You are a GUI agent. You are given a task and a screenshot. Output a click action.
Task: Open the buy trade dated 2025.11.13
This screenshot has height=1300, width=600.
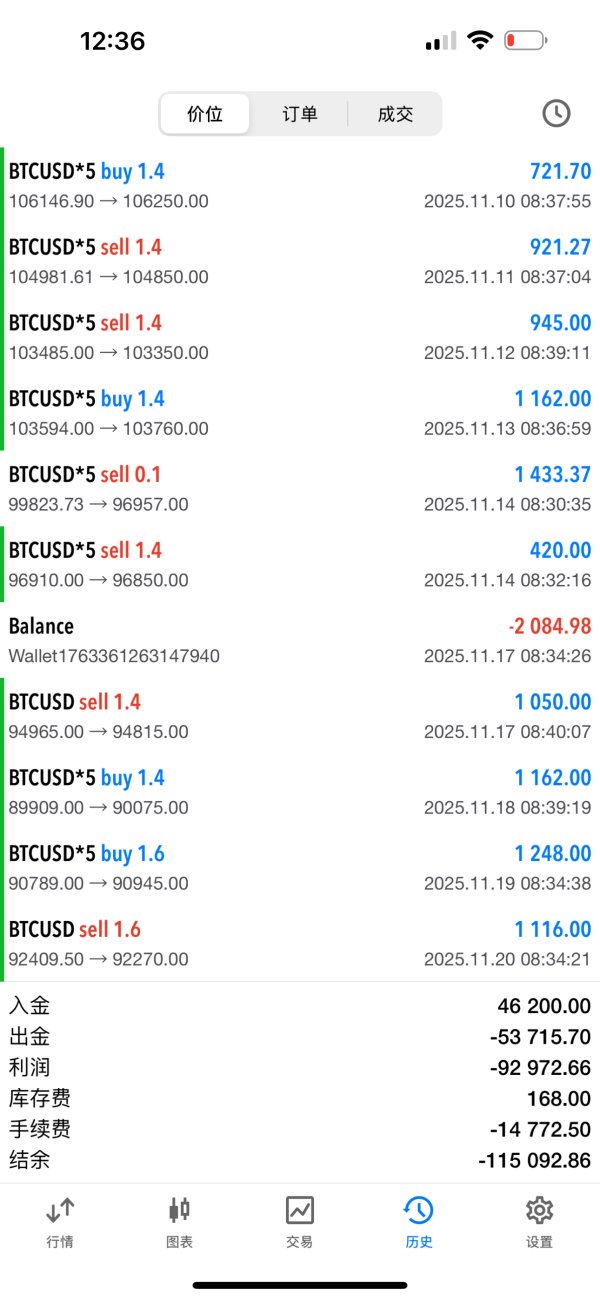coord(300,413)
